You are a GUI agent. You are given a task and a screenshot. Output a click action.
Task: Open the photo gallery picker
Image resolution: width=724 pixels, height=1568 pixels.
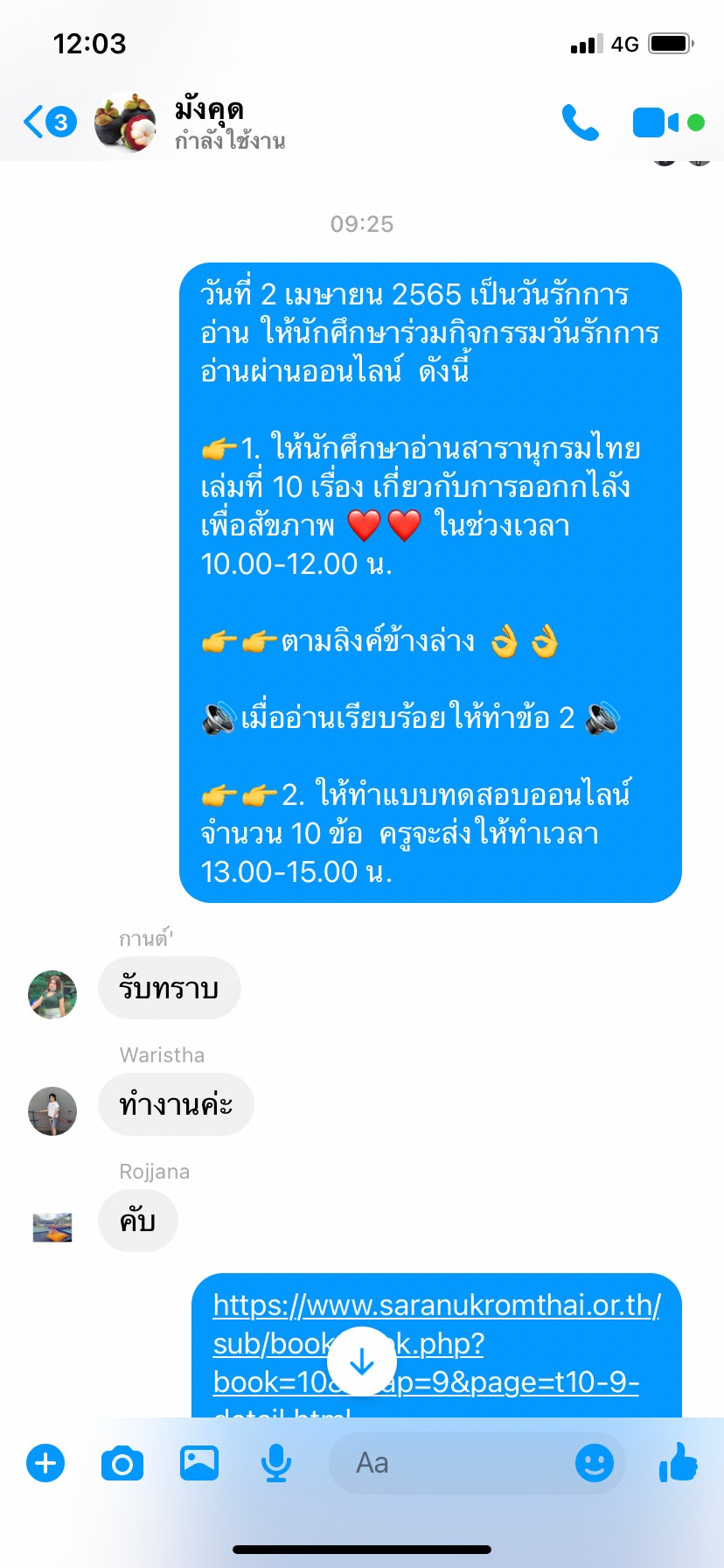click(x=199, y=1463)
